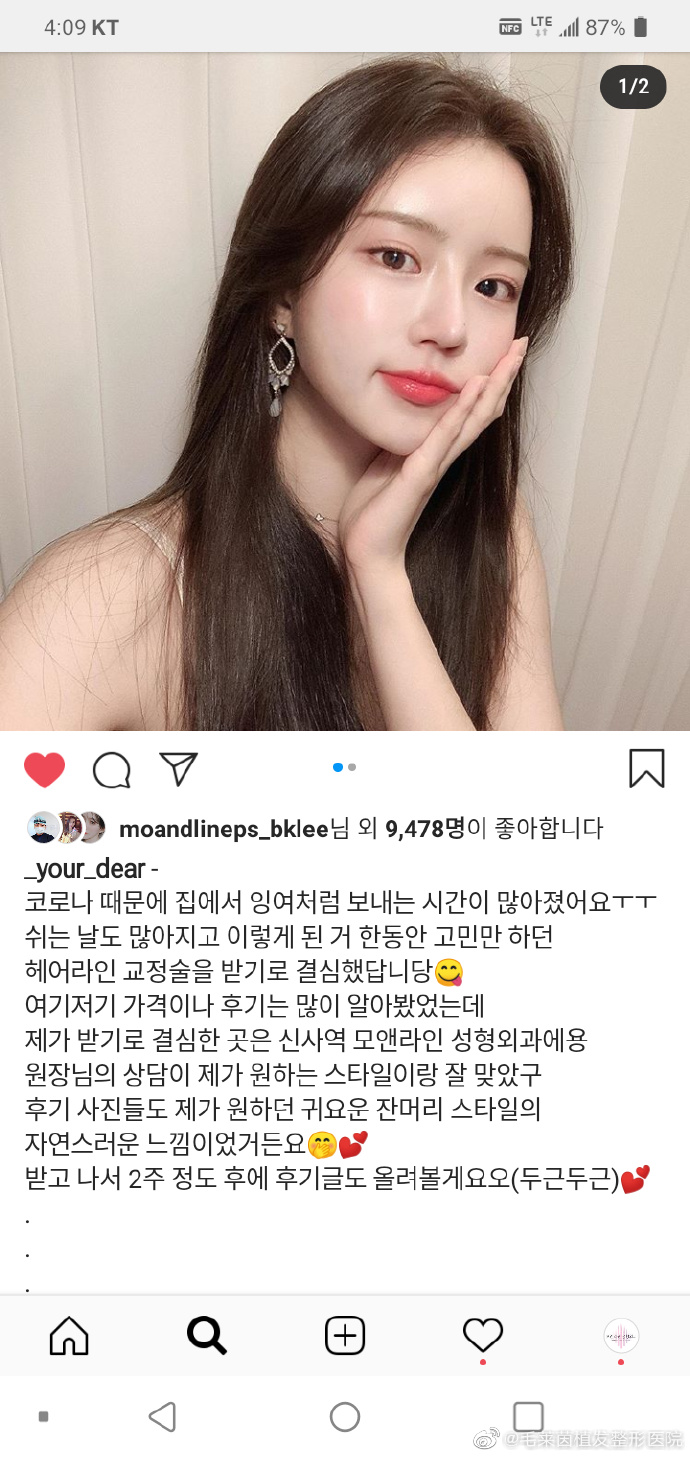Screen dimensions: 690x1457
Task: Unlike the post via red heart
Action: 44,769
